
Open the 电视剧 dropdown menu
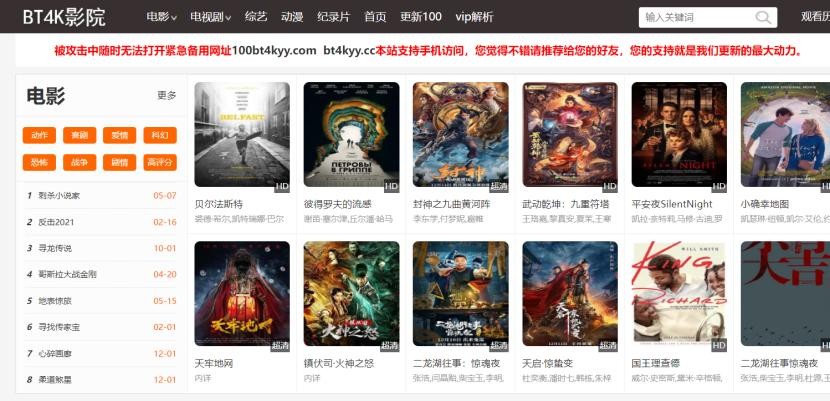tap(211, 17)
